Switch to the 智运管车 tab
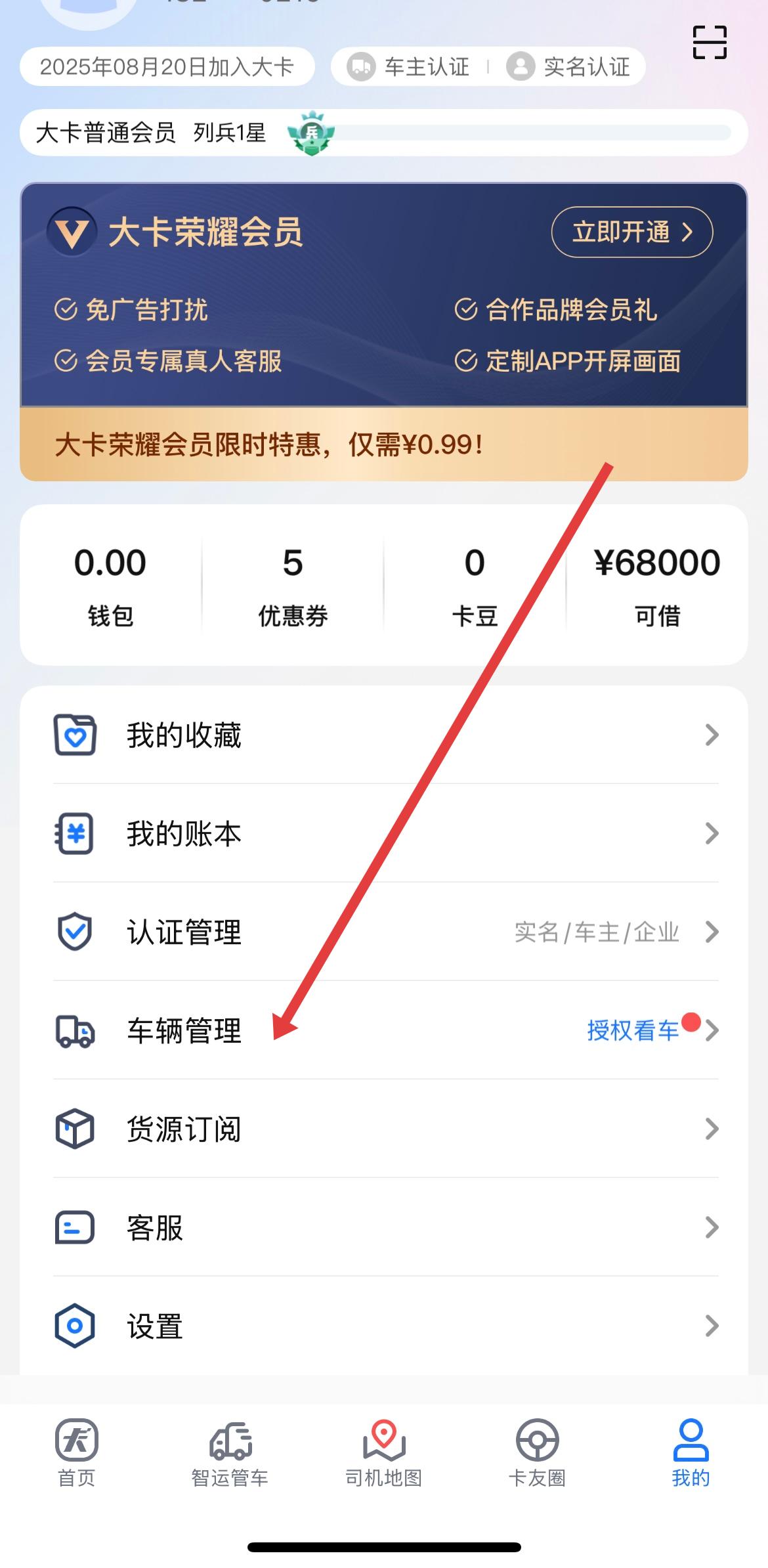This screenshot has width=768, height=1568. (x=230, y=1452)
